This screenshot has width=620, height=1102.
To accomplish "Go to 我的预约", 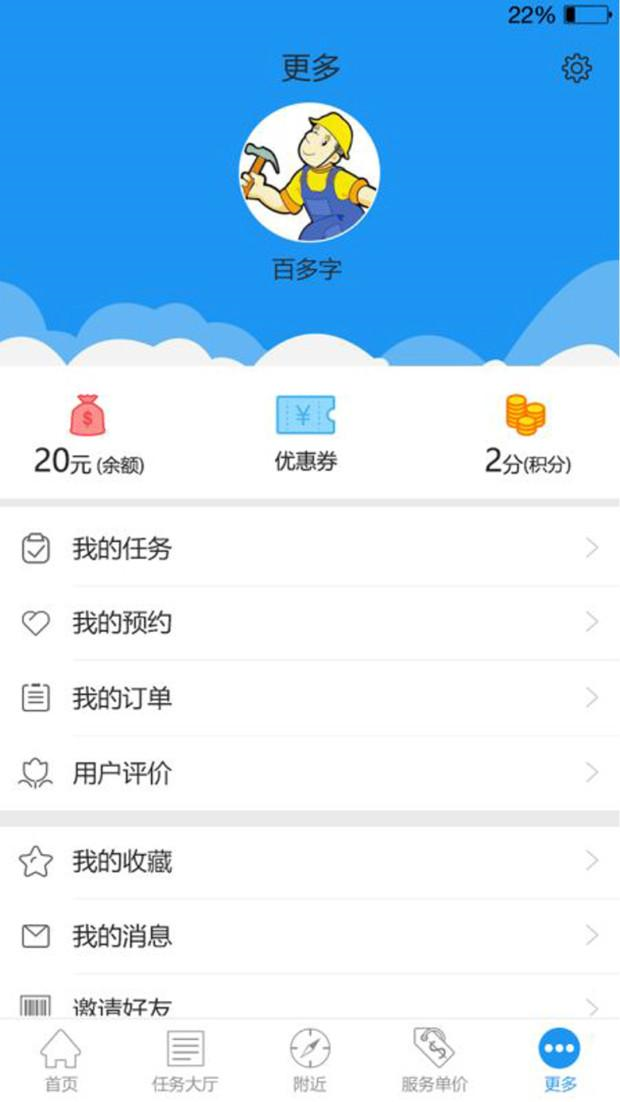I will (x=310, y=623).
